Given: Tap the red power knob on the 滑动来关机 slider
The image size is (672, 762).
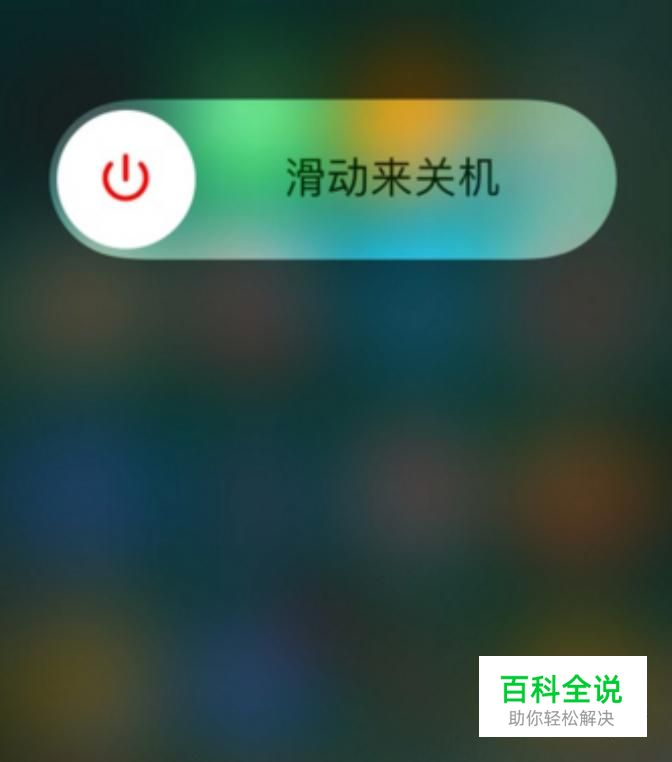Looking at the screenshot, I should [x=126, y=180].
